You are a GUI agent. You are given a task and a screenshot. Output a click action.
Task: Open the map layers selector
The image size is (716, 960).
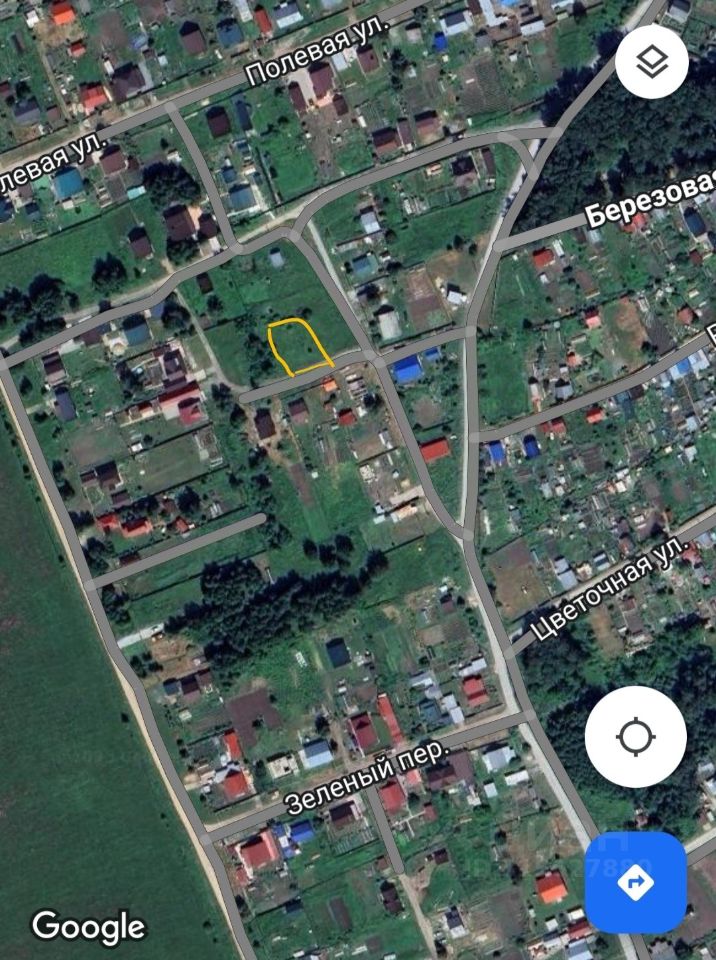click(651, 64)
